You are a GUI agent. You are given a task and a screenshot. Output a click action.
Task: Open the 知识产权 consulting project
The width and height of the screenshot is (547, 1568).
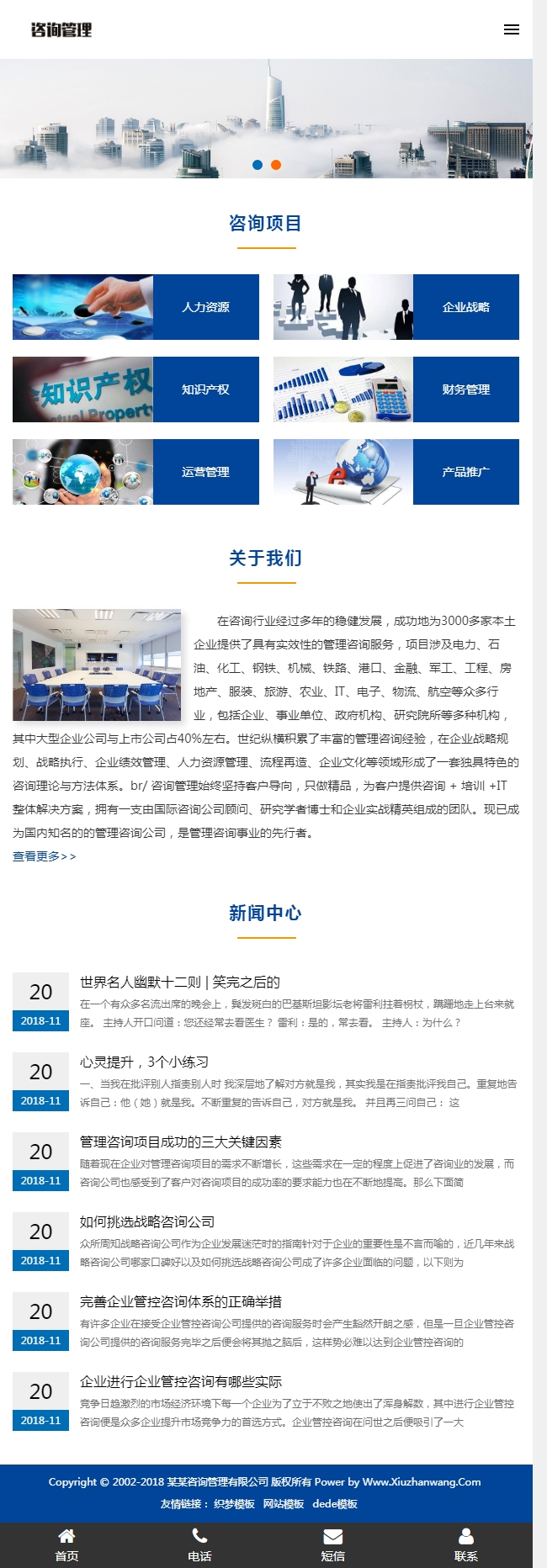click(x=135, y=389)
